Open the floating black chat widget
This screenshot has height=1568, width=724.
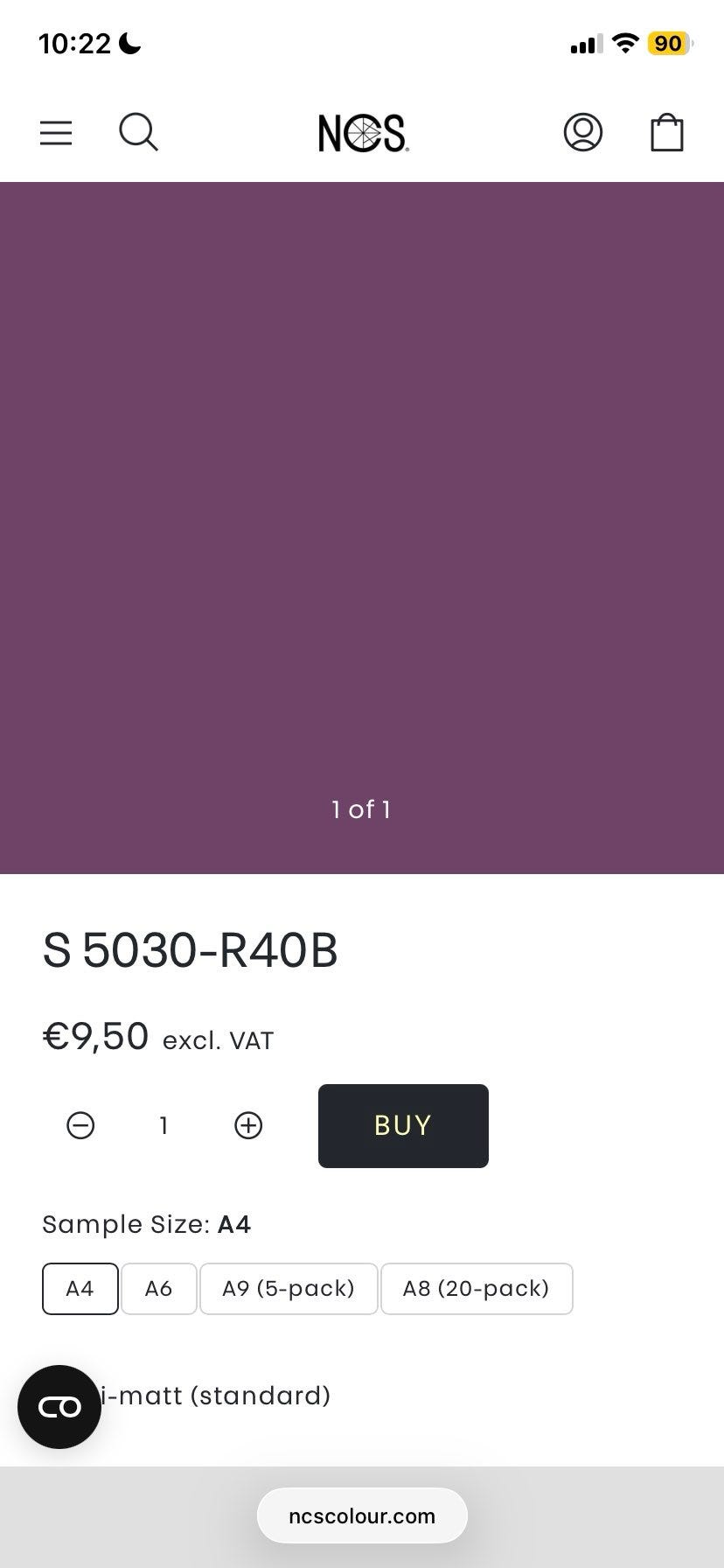(x=59, y=1407)
